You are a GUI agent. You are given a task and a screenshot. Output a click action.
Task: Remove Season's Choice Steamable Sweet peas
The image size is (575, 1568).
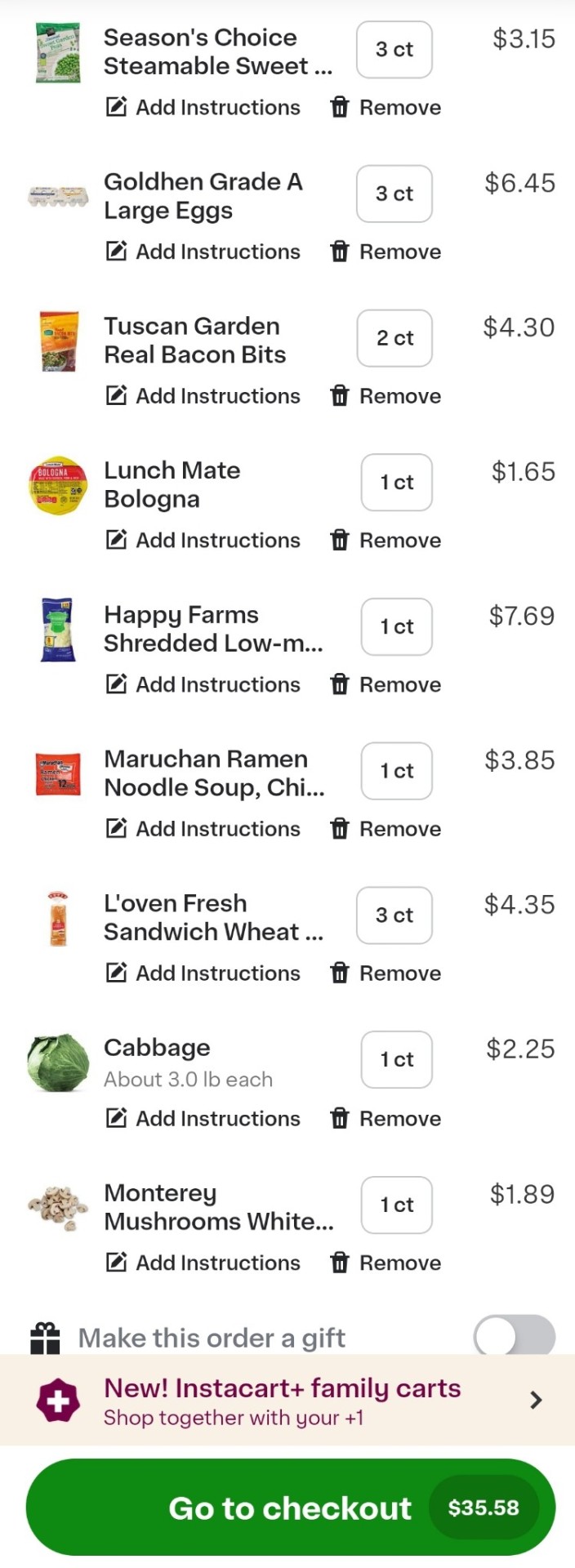pos(386,107)
